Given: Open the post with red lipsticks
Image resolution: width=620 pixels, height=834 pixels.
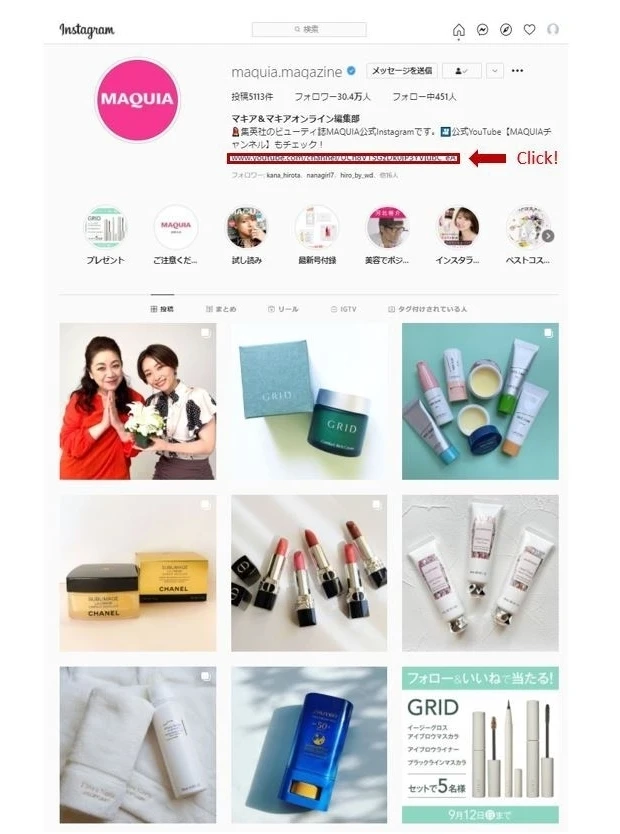Looking at the screenshot, I should click(309, 573).
